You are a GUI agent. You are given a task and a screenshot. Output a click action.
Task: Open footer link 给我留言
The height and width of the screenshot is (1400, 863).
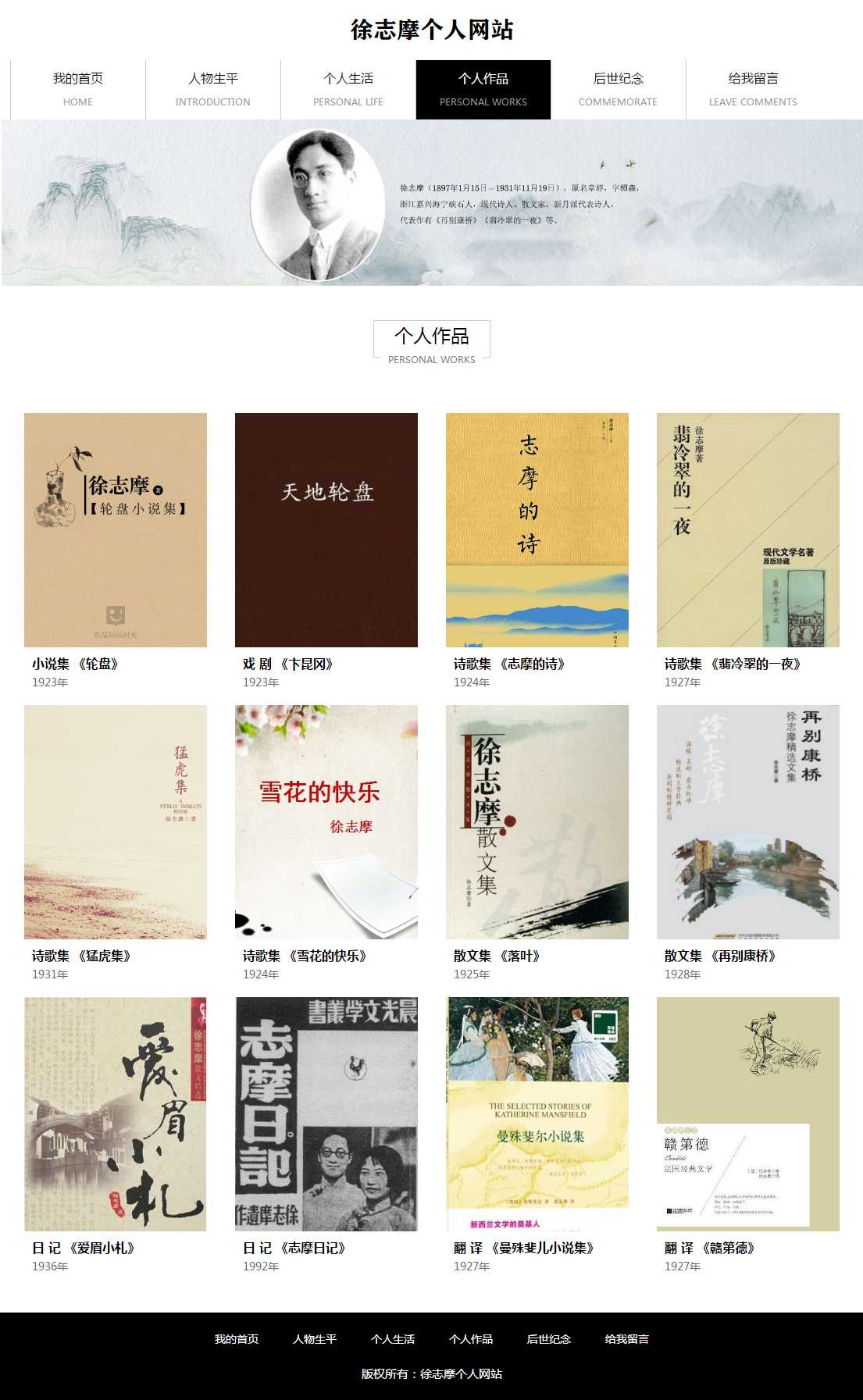(627, 1339)
